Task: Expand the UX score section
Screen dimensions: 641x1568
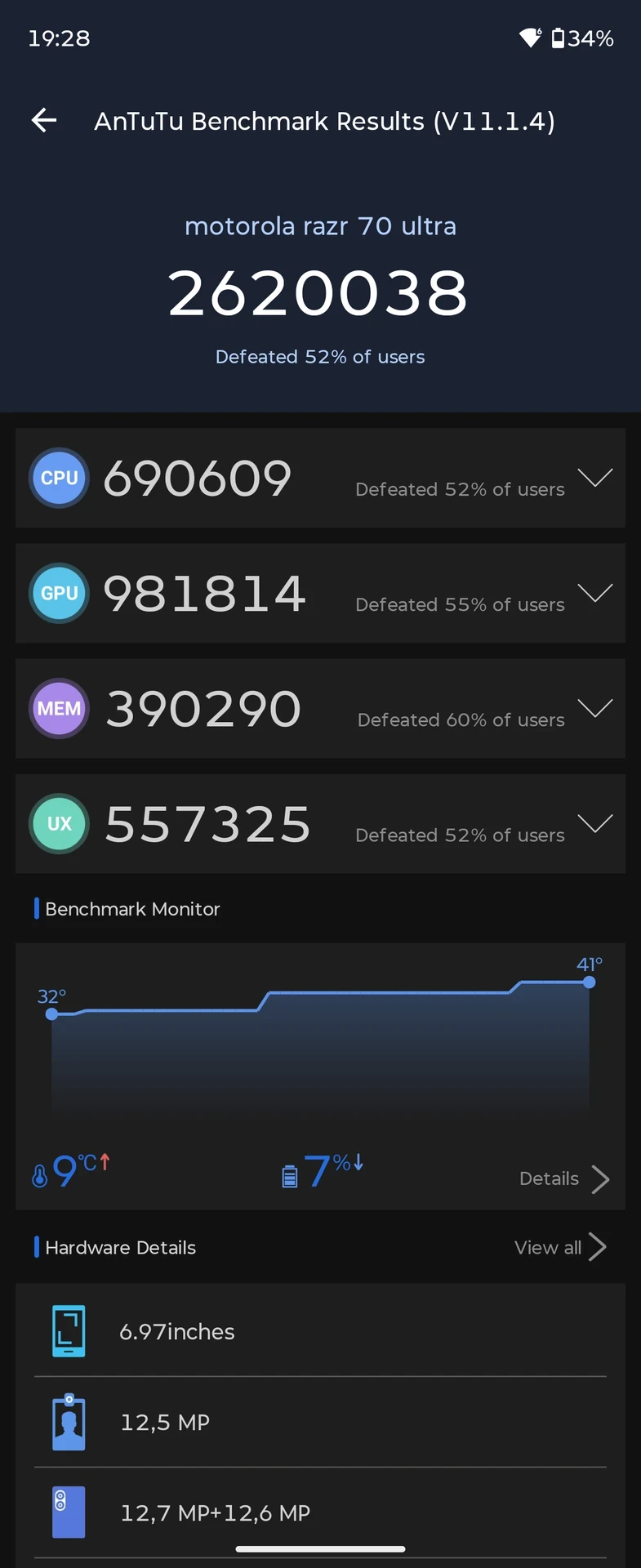Action: click(x=594, y=823)
